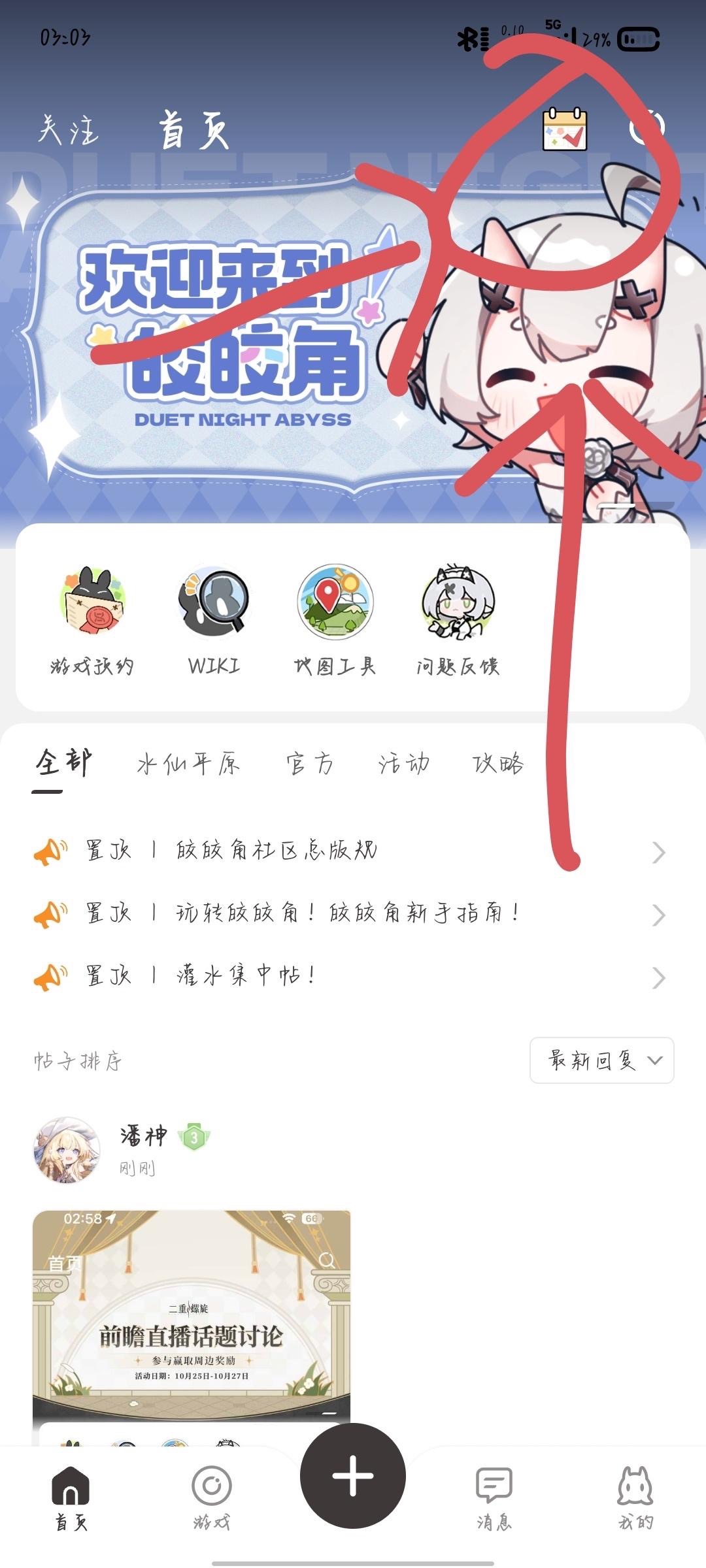706x1568 pixels.
Task: Switch to the 官方 category tab
Action: pyautogui.click(x=309, y=764)
